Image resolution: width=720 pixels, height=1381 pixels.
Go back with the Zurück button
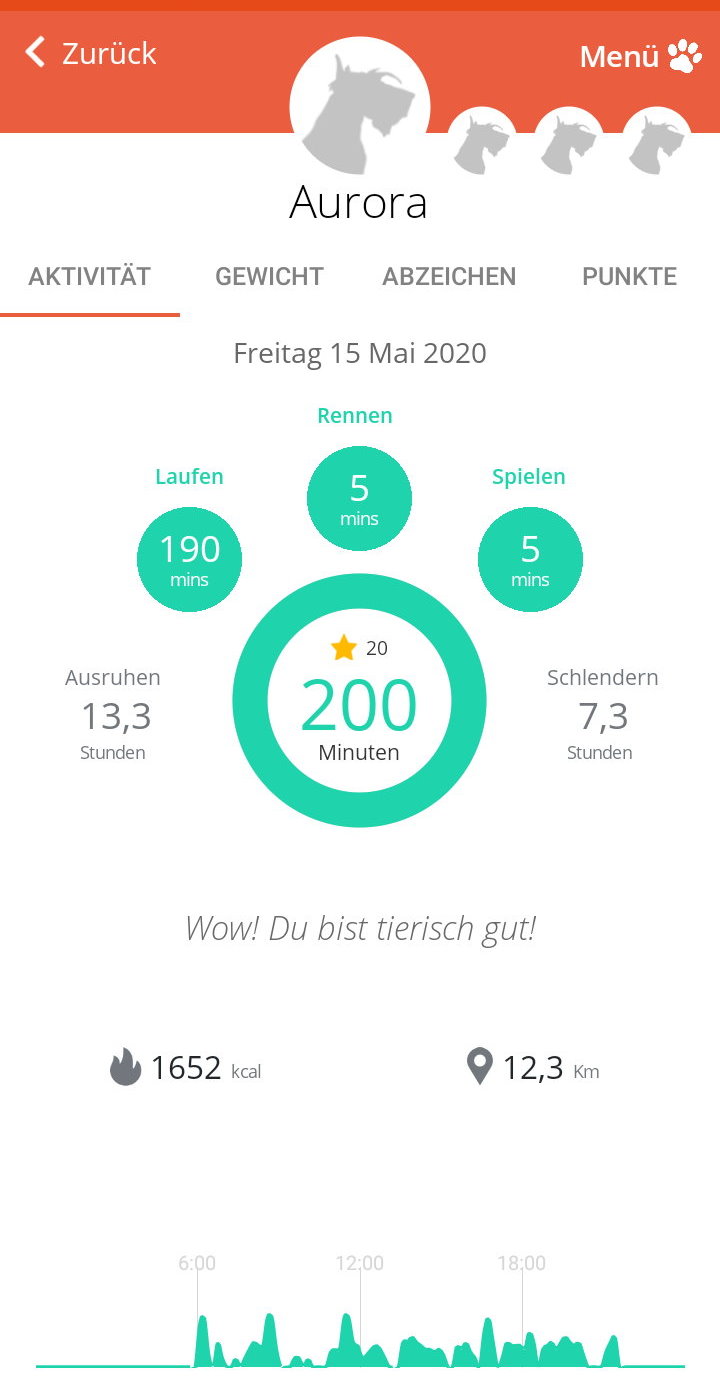tap(91, 52)
